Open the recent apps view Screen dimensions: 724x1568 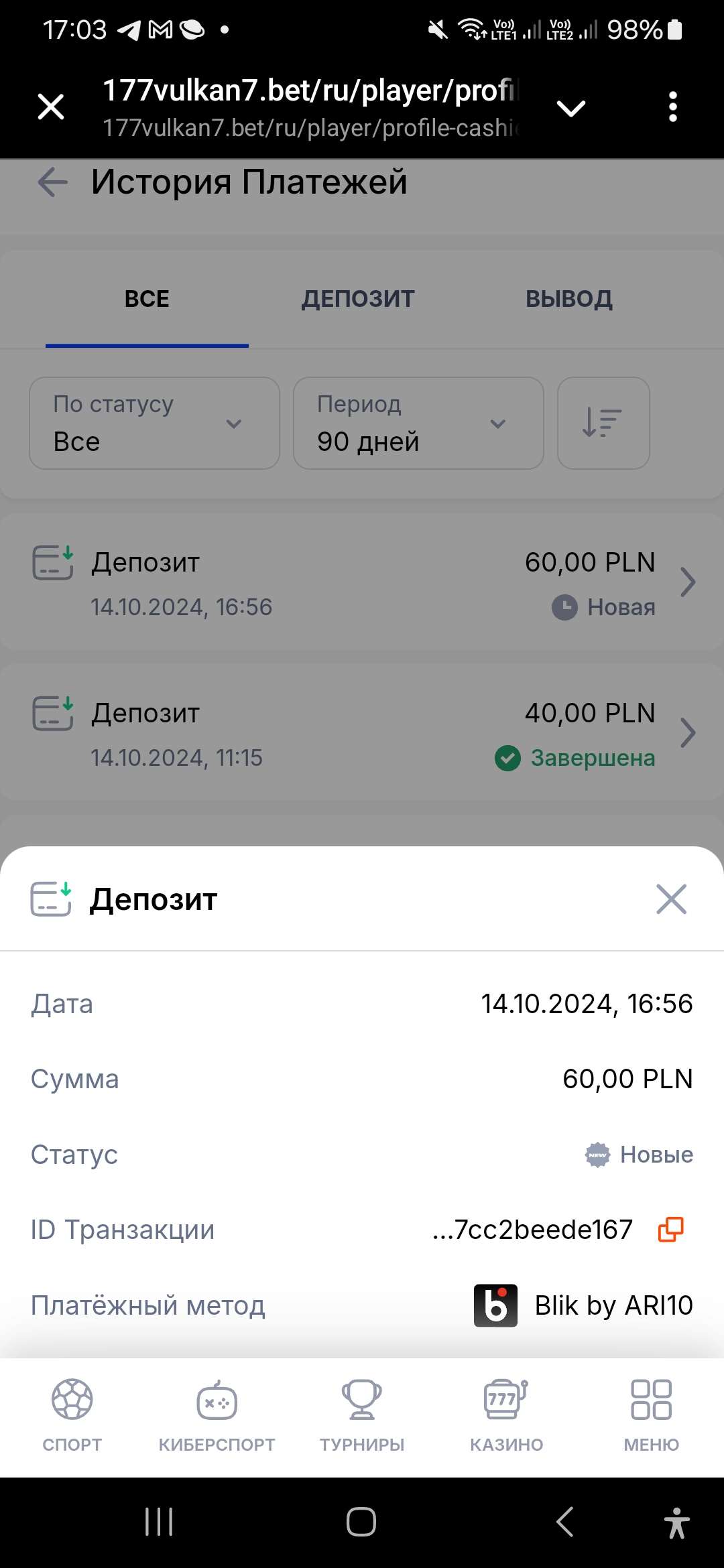pyautogui.click(x=159, y=1522)
